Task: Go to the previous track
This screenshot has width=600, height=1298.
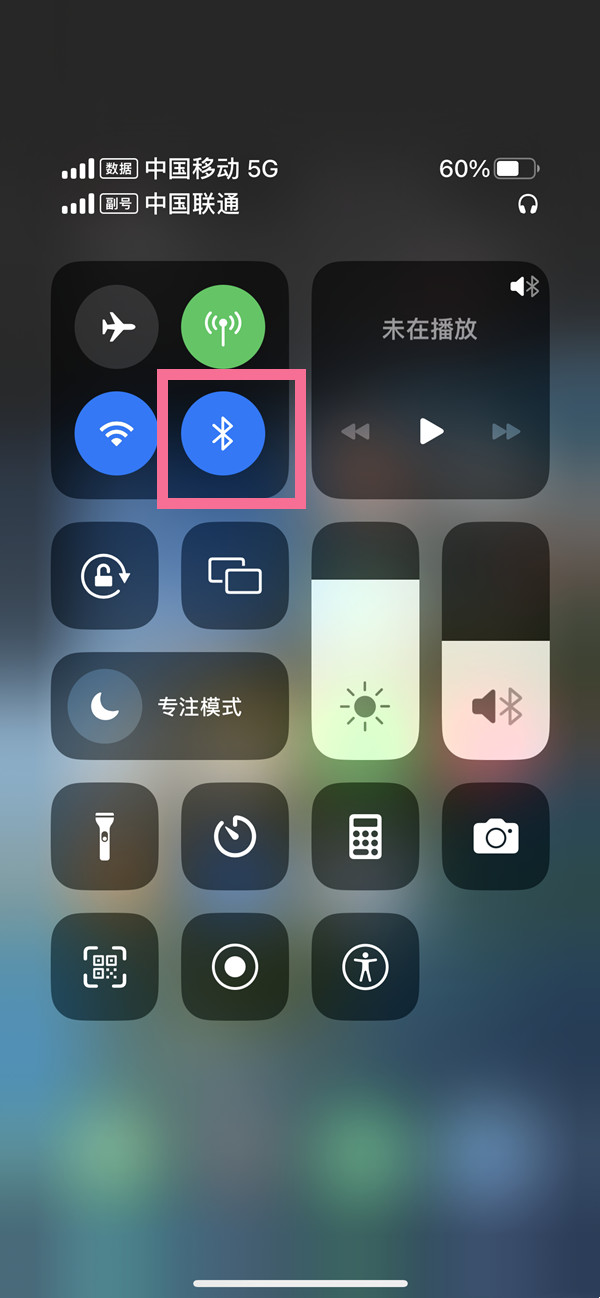Action: click(x=355, y=431)
